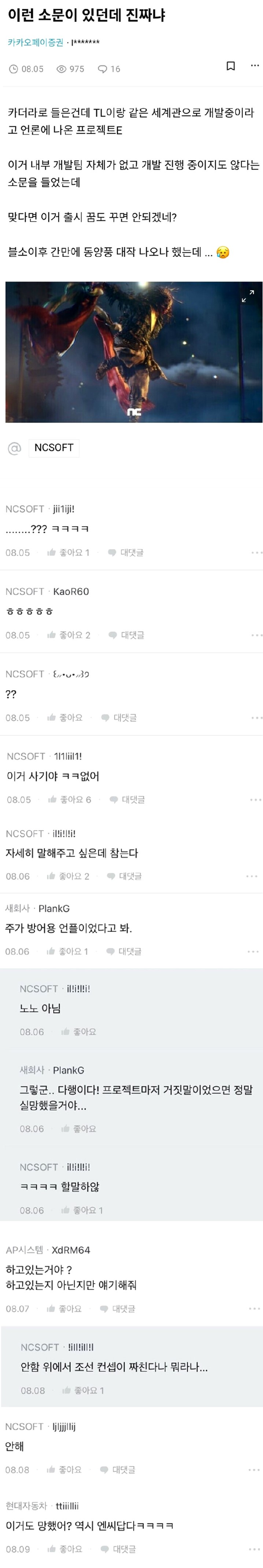This screenshot has width=263, height=1568.
Task: Like KaoR60's ㅎㅎㅎㅎㅎ comment
Action: pyautogui.click(x=68, y=635)
